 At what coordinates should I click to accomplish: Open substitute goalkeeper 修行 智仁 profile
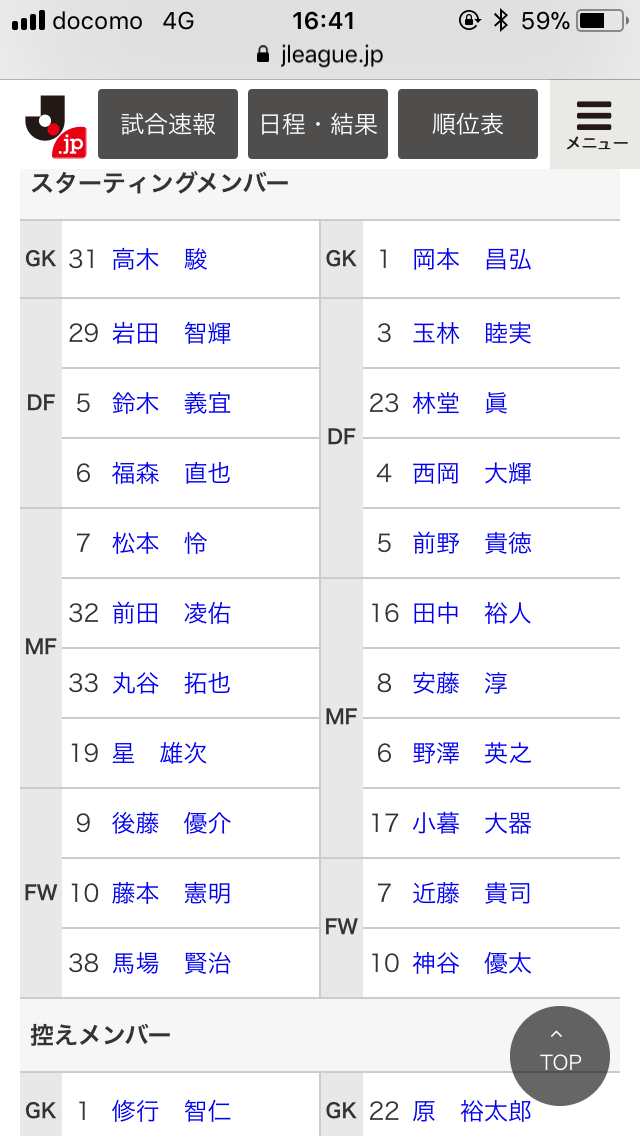171,1110
